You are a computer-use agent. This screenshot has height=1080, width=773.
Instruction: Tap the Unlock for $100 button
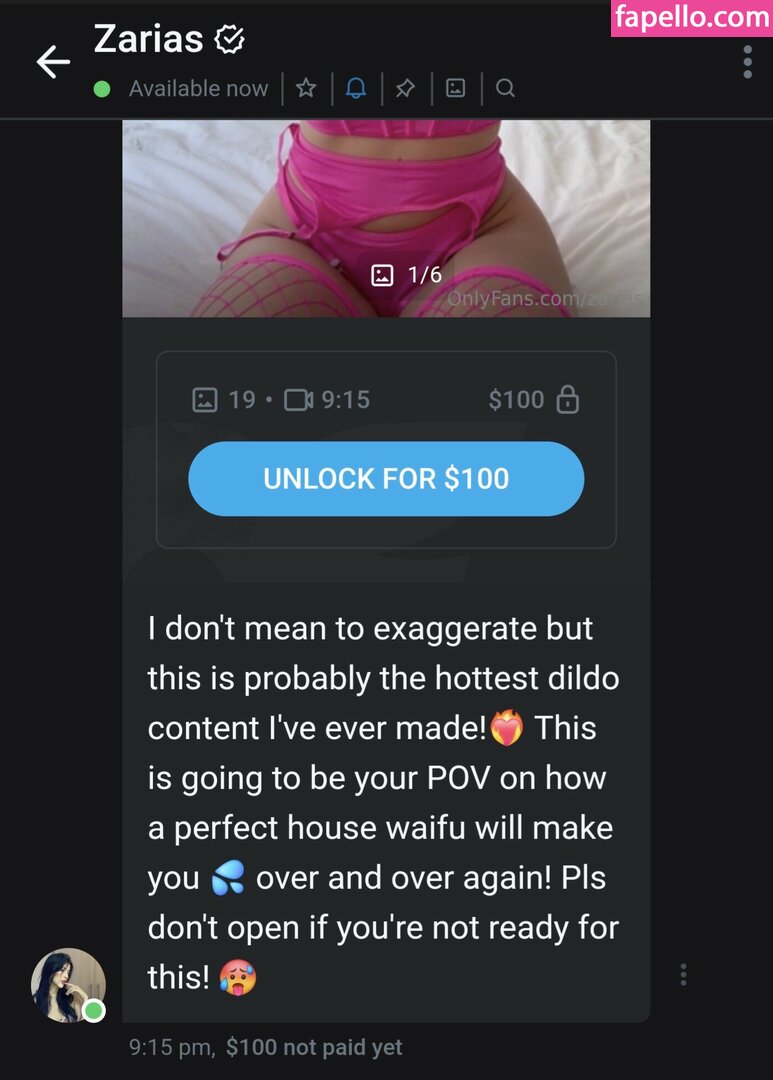click(x=386, y=479)
